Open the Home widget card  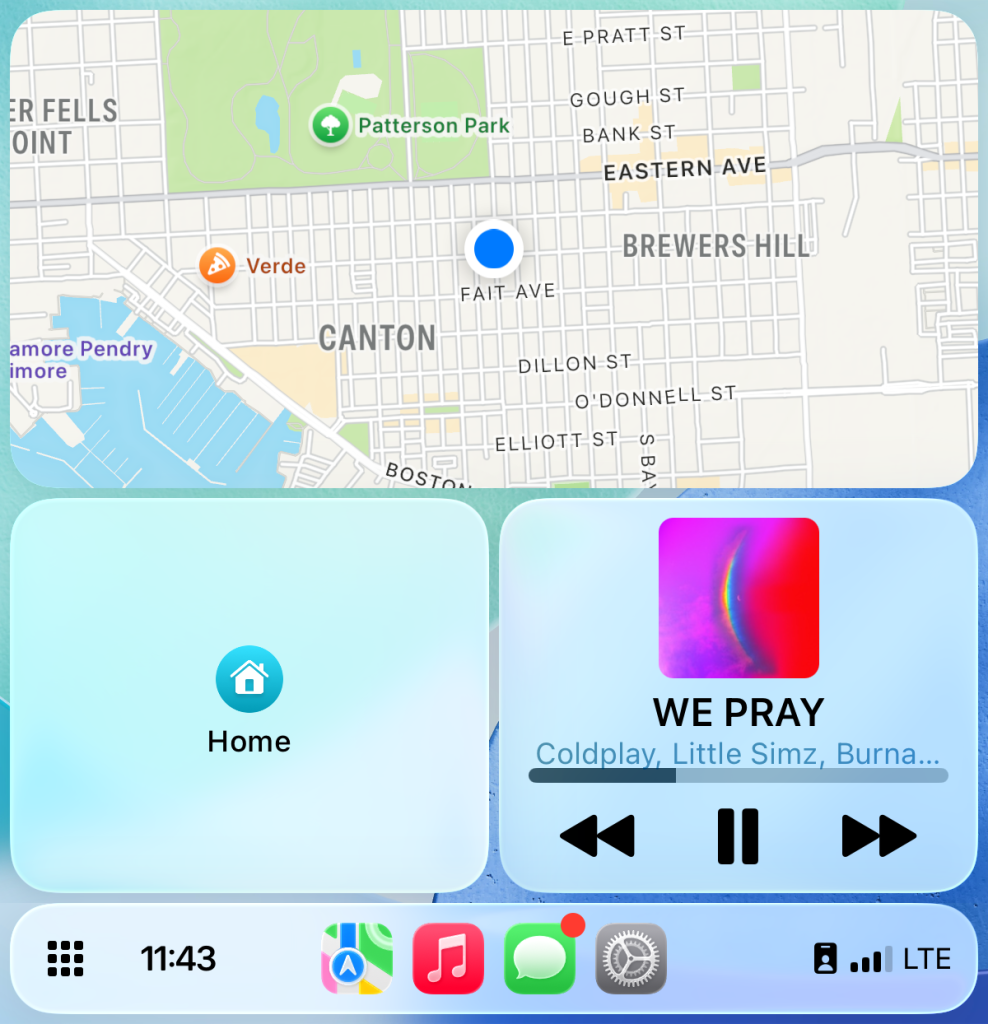249,695
